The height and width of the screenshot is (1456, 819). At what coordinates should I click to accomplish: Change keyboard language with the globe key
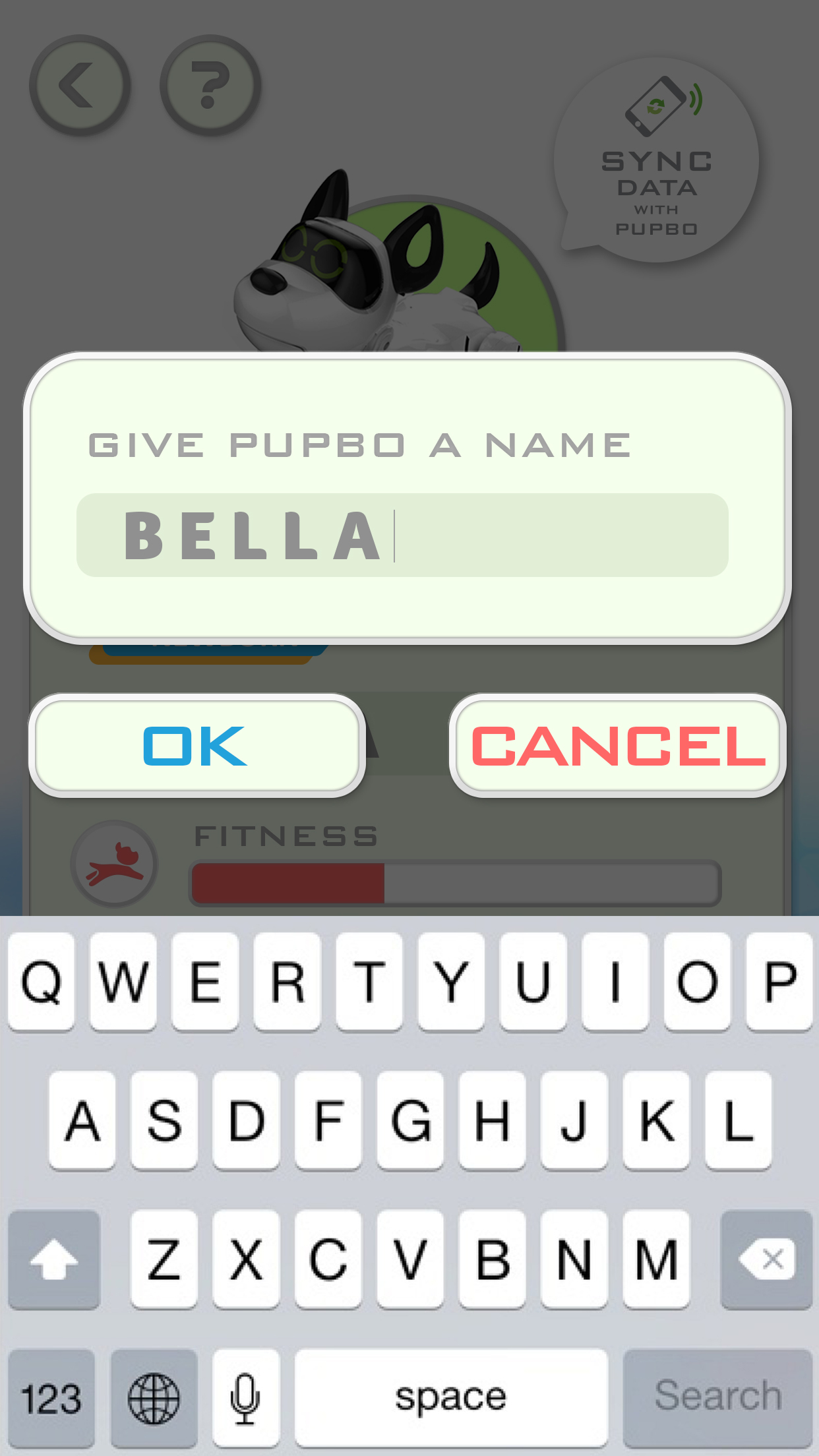(154, 1397)
